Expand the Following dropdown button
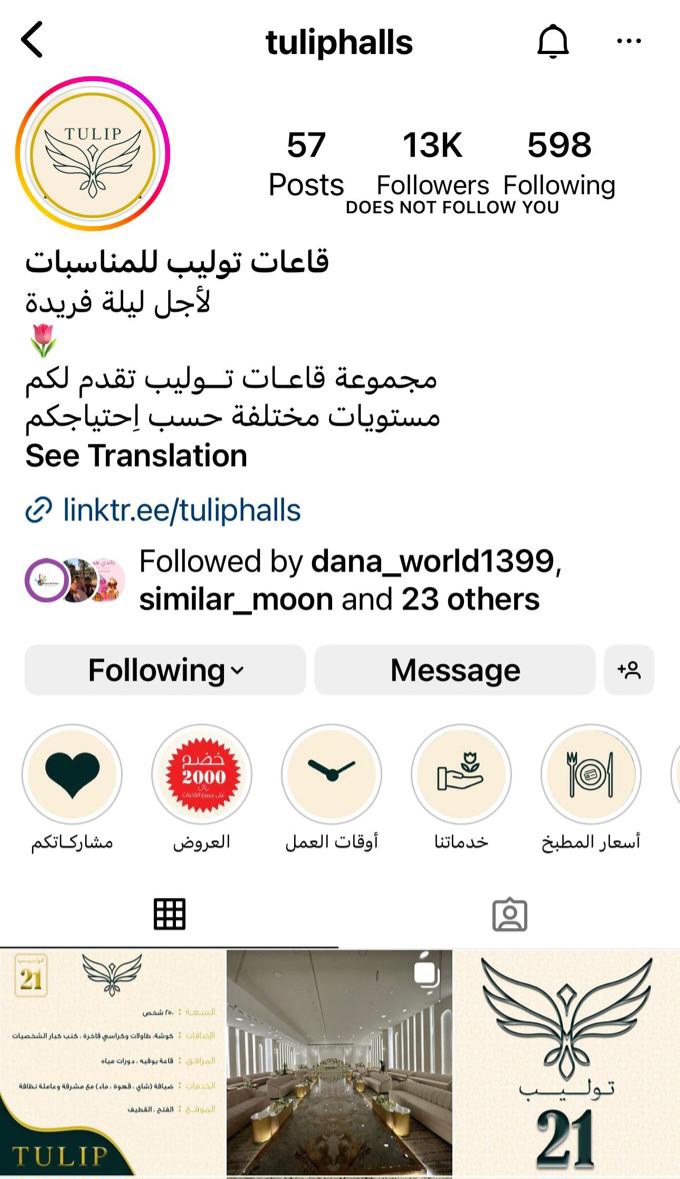The height and width of the screenshot is (1179, 680). (x=165, y=670)
